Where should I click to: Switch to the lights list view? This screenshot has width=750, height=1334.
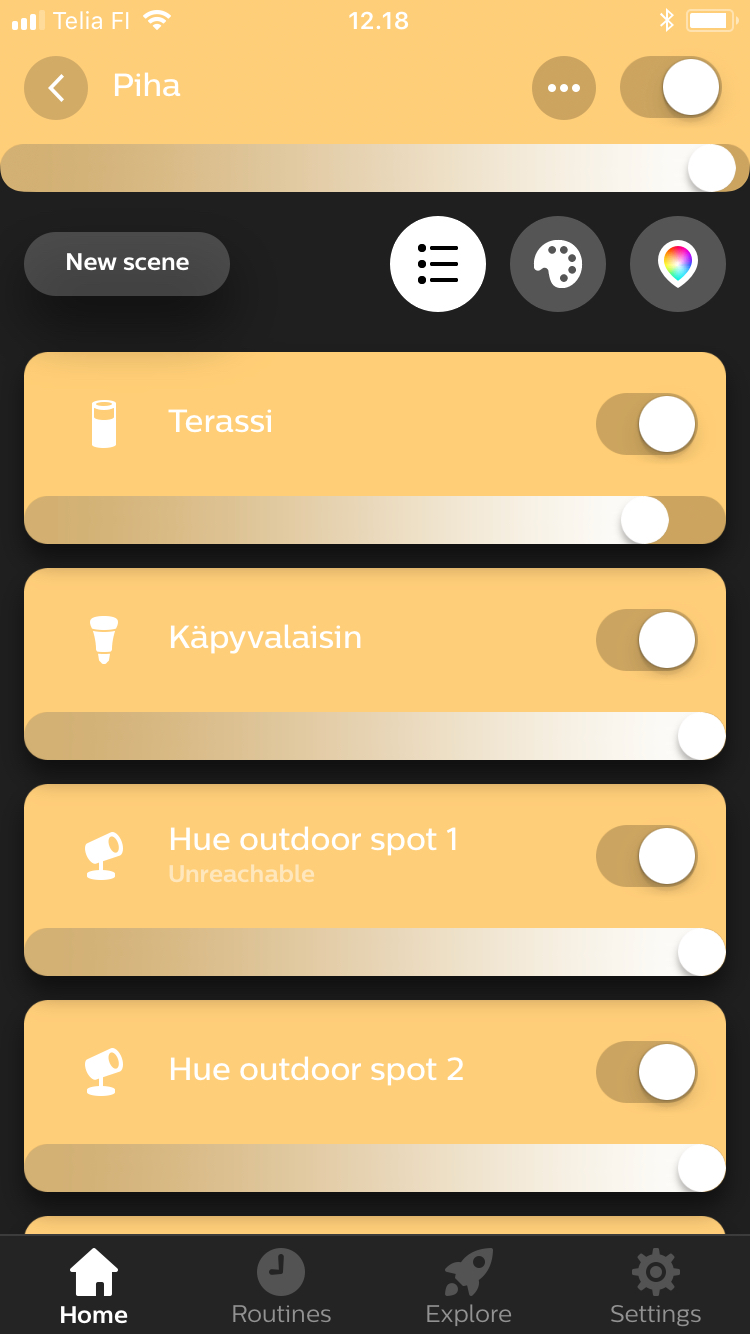coord(438,264)
